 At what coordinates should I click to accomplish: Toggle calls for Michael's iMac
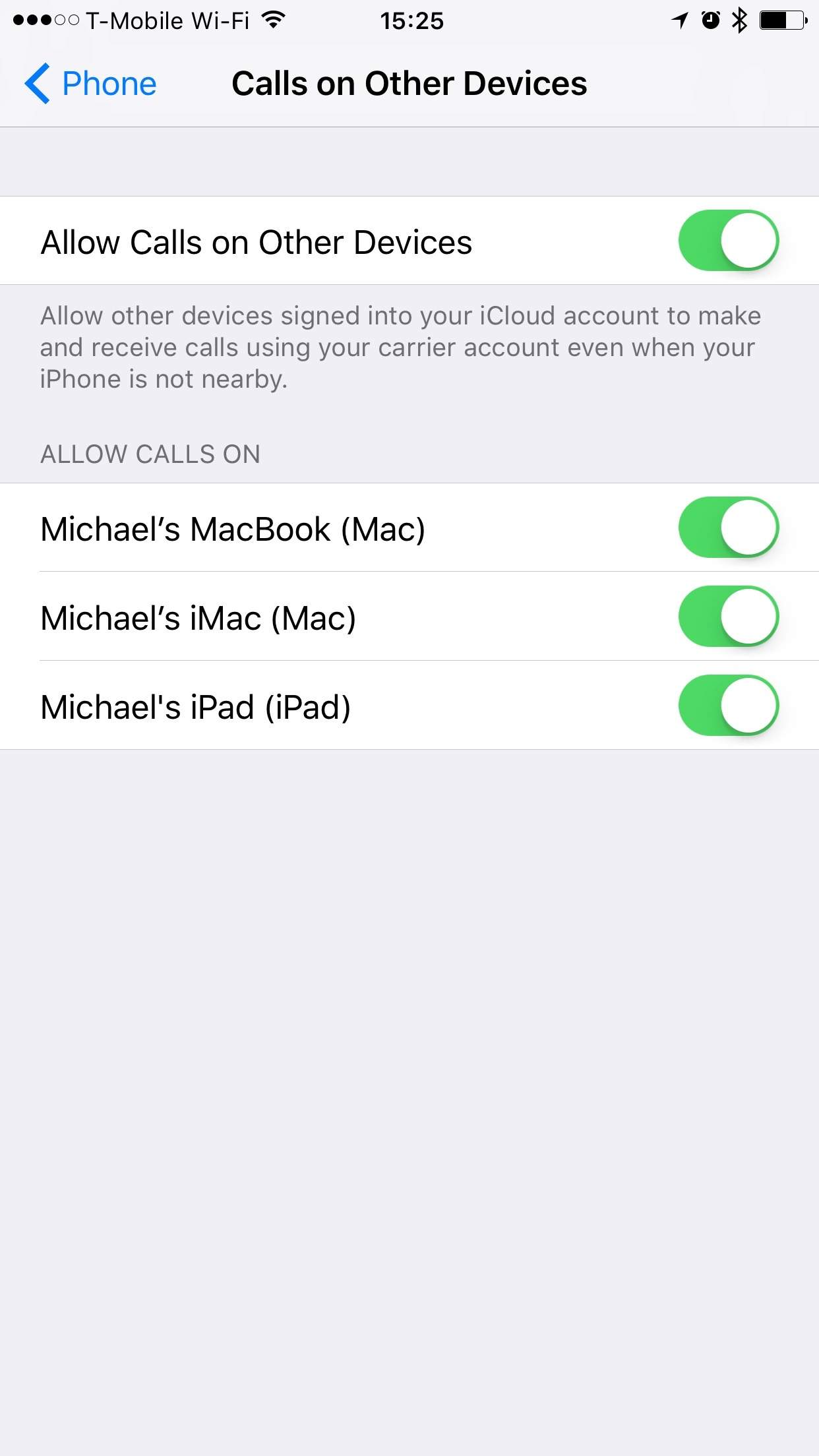[729, 617]
